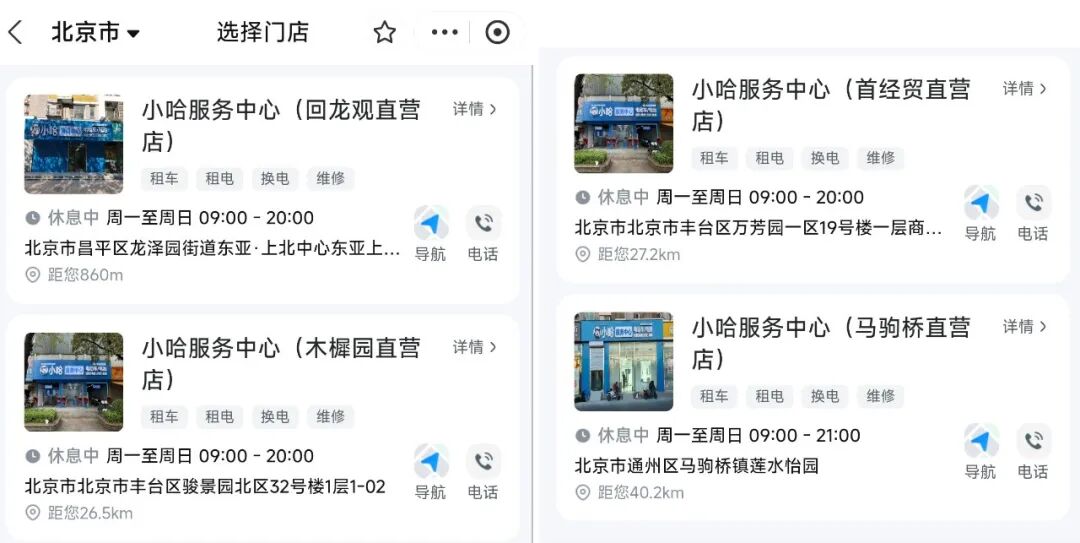
Task: Show 详情 for the 首经贸直营店 store
Action: [1024, 89]
